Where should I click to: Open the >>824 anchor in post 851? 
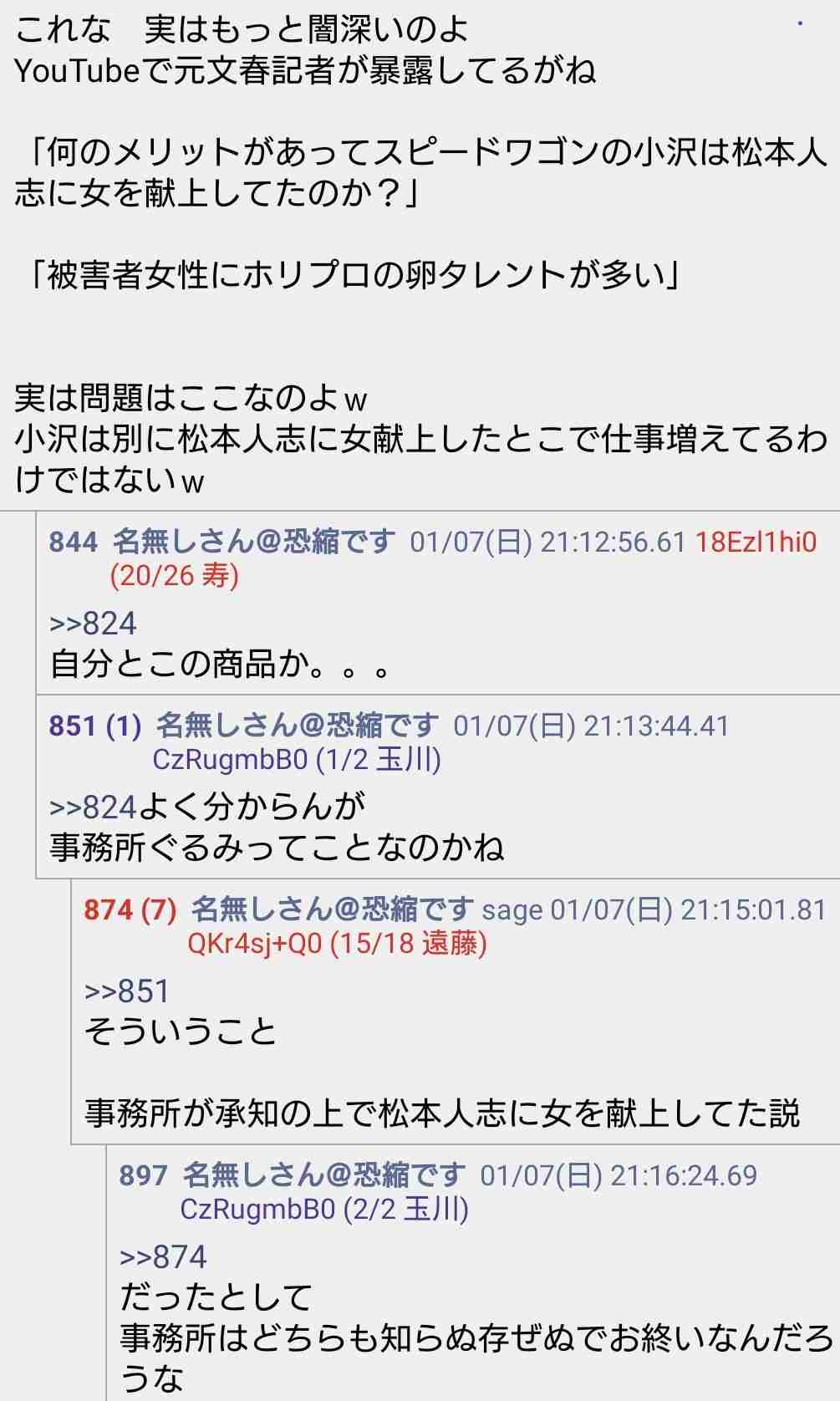pyautogui.click(x=93, y=807)
